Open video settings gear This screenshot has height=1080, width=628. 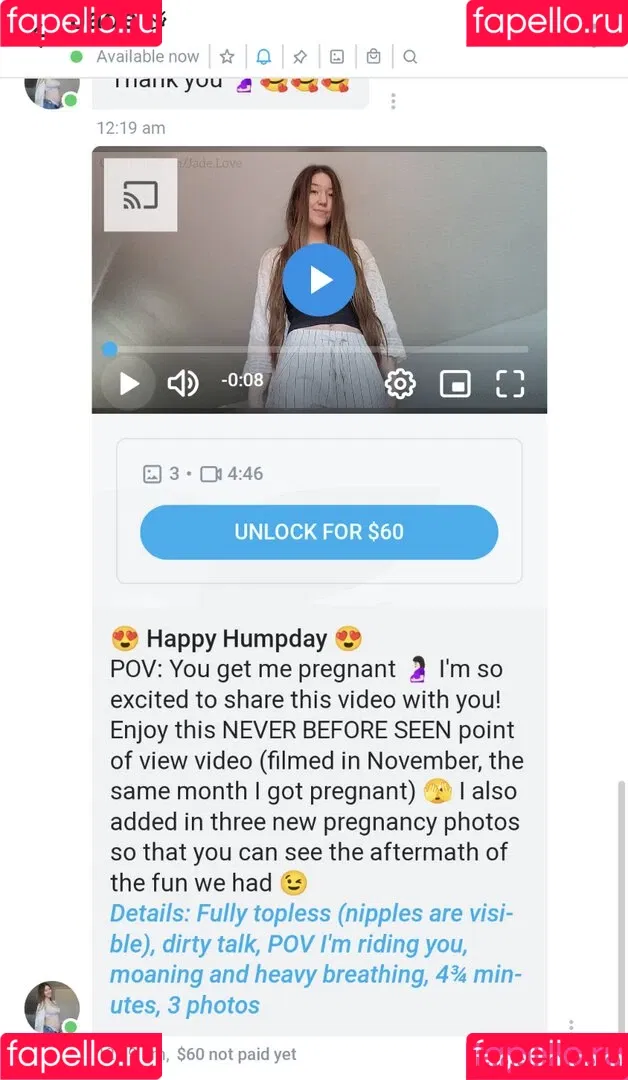(400, 383)
